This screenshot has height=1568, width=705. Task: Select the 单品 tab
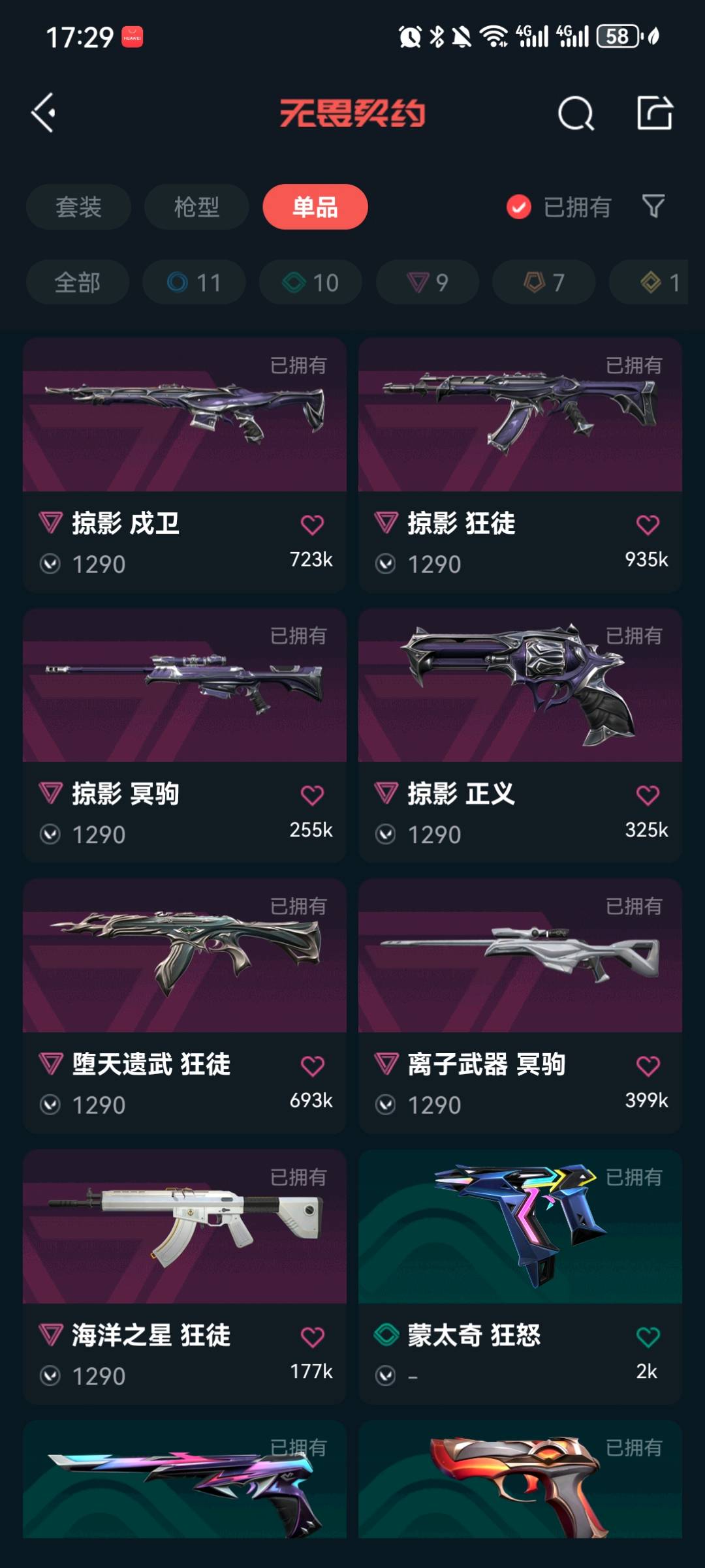pyautogui.click(x=315, y=208)
